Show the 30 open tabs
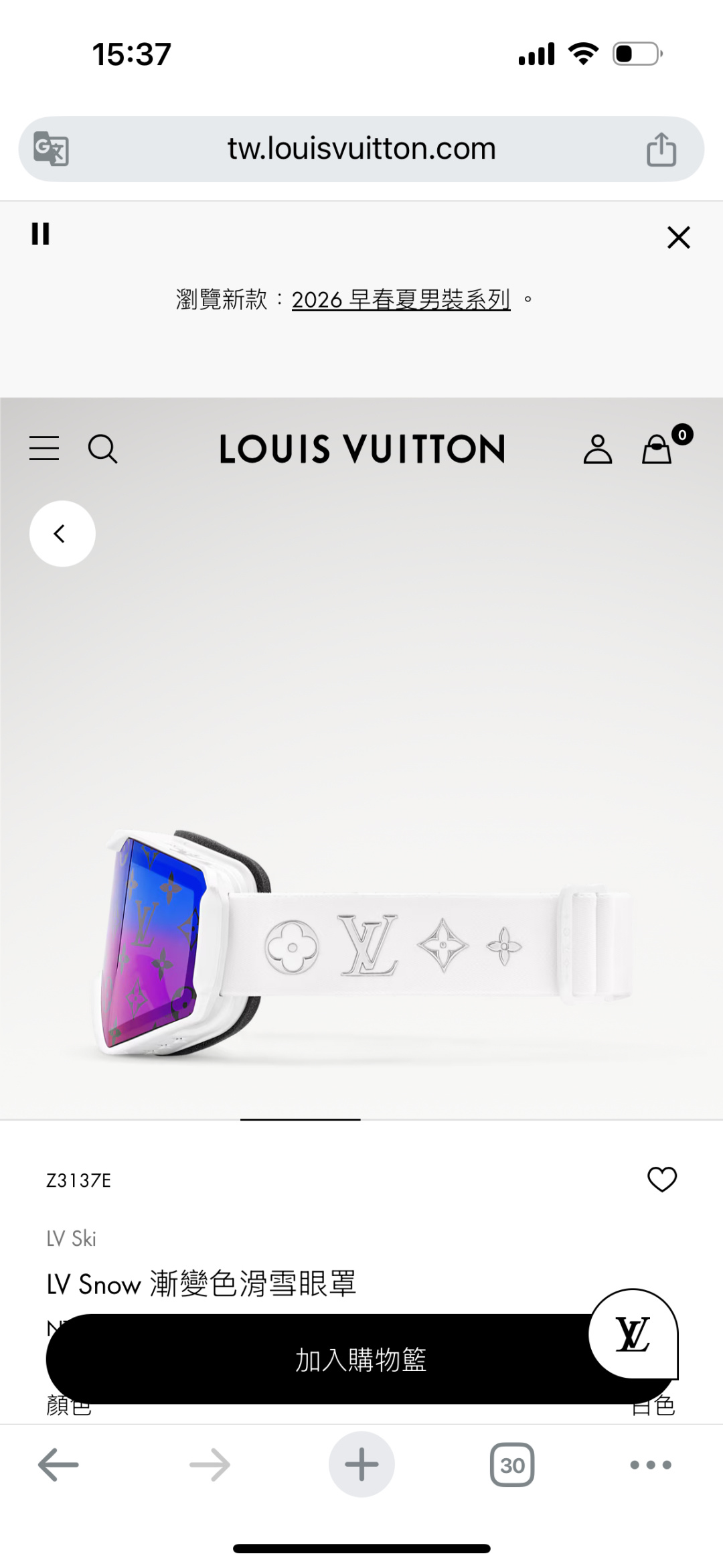Image resolution: width=723 pixels, height=1568 pixels. [x=512, y=1465]
